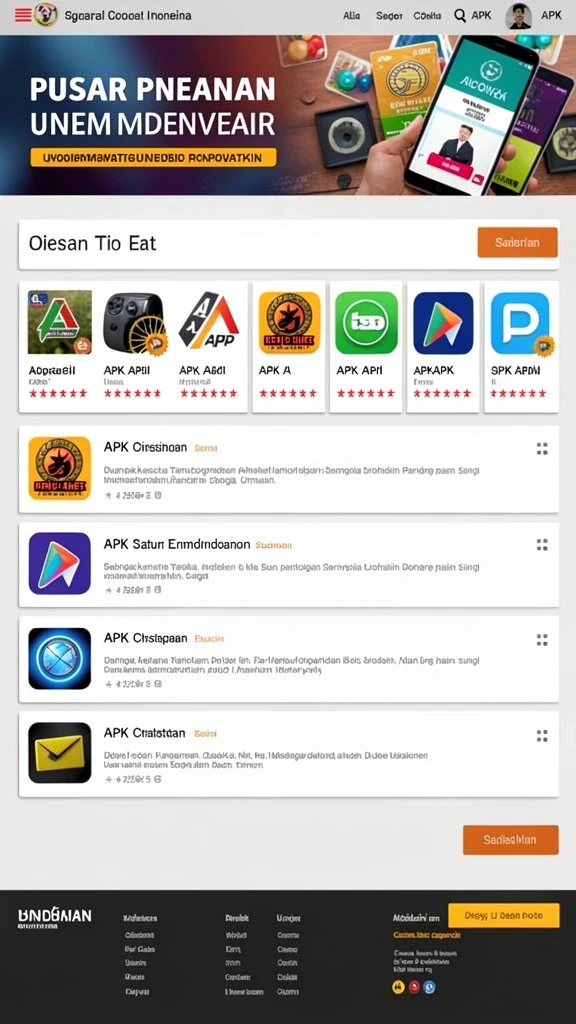Screen dimensions: 576x1024
Task: Open the app card with the green phone icon
Action: (366, 347)
